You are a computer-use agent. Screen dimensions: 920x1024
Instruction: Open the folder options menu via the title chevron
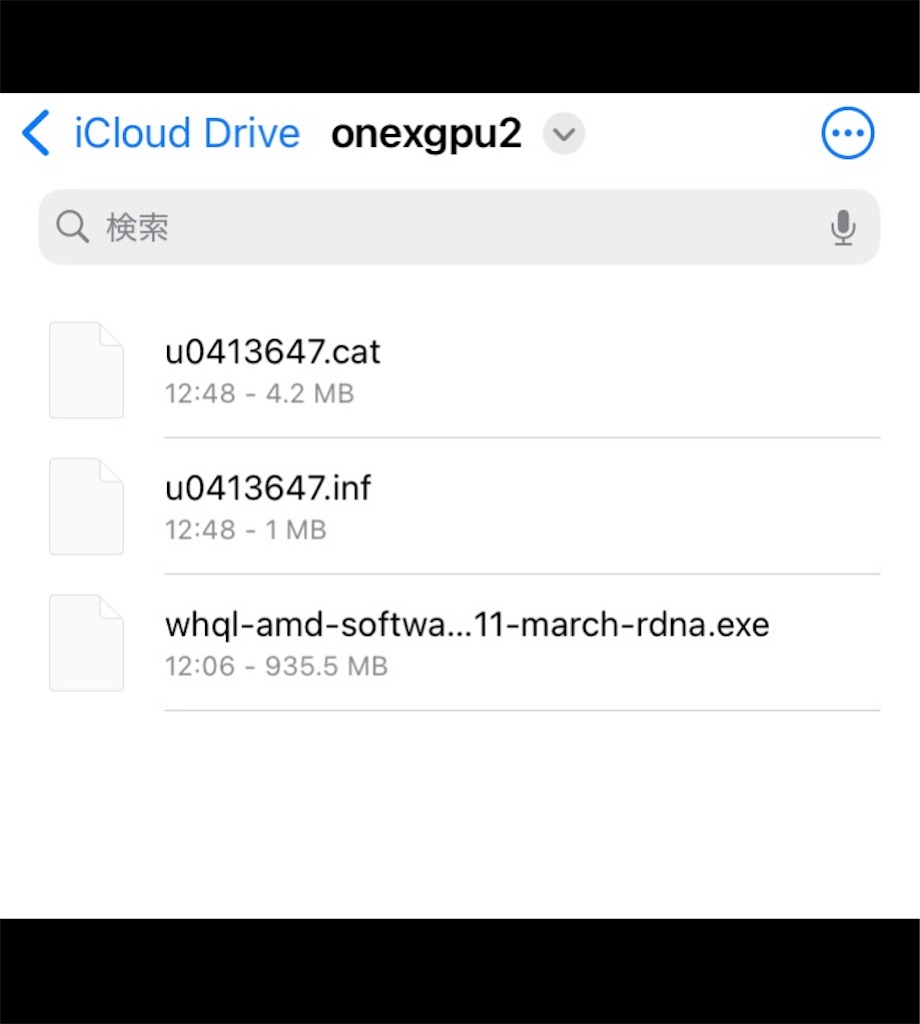click(563, 133)
